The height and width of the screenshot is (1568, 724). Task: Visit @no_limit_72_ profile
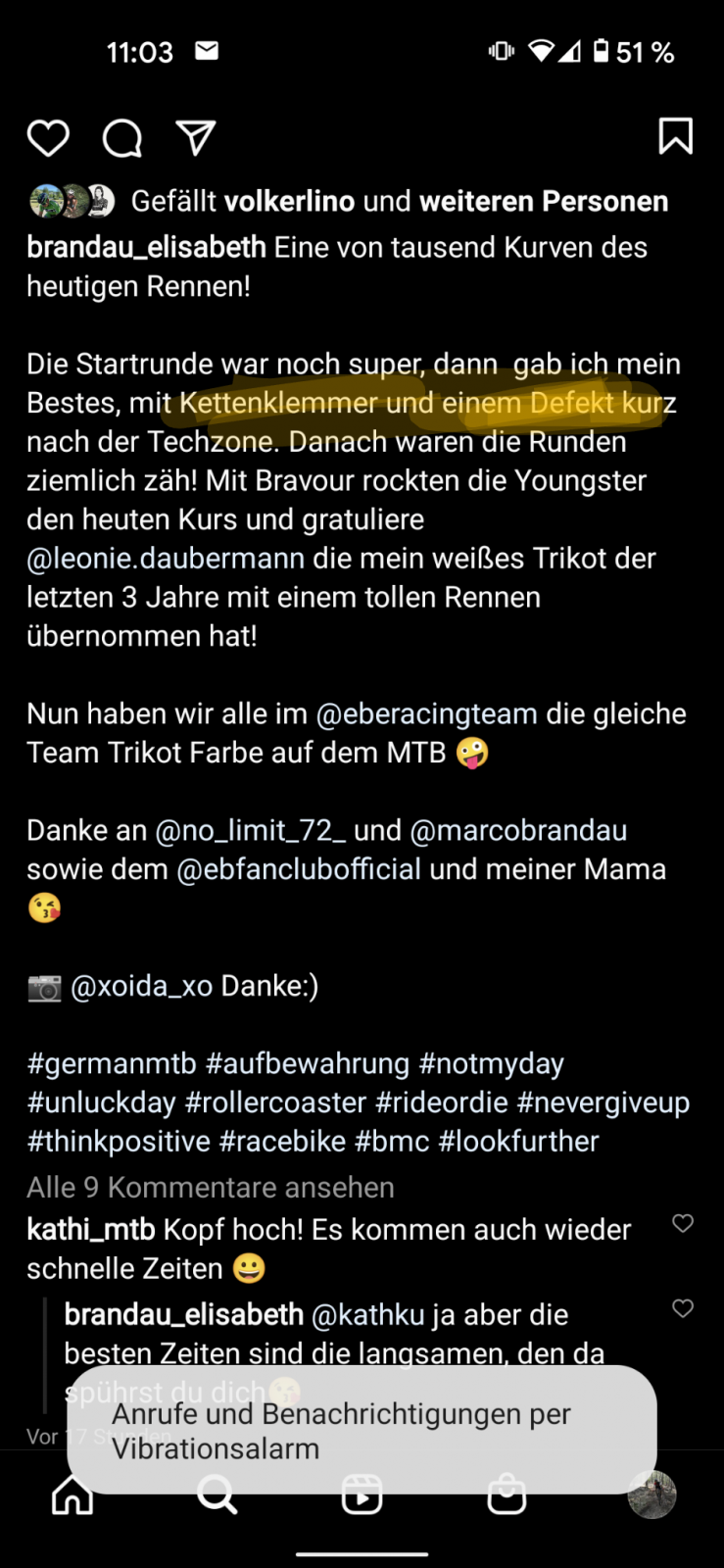coord(250,831)
